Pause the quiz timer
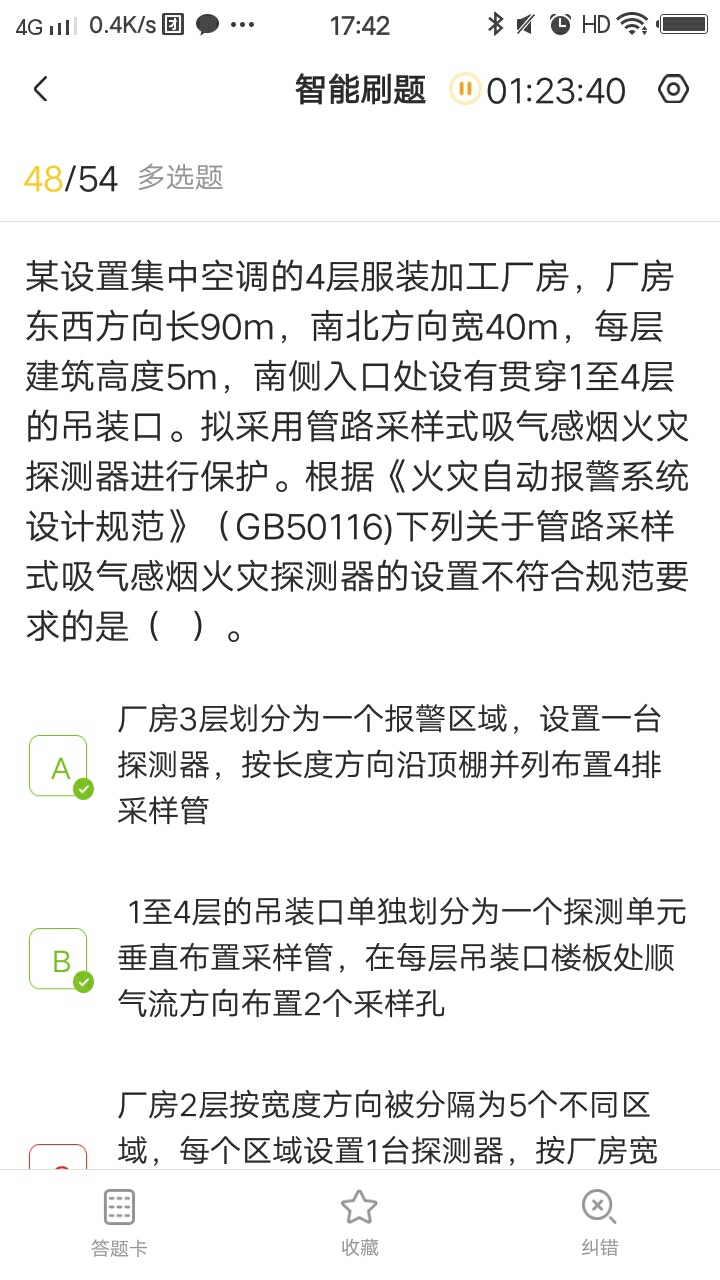 pos(464,89)
